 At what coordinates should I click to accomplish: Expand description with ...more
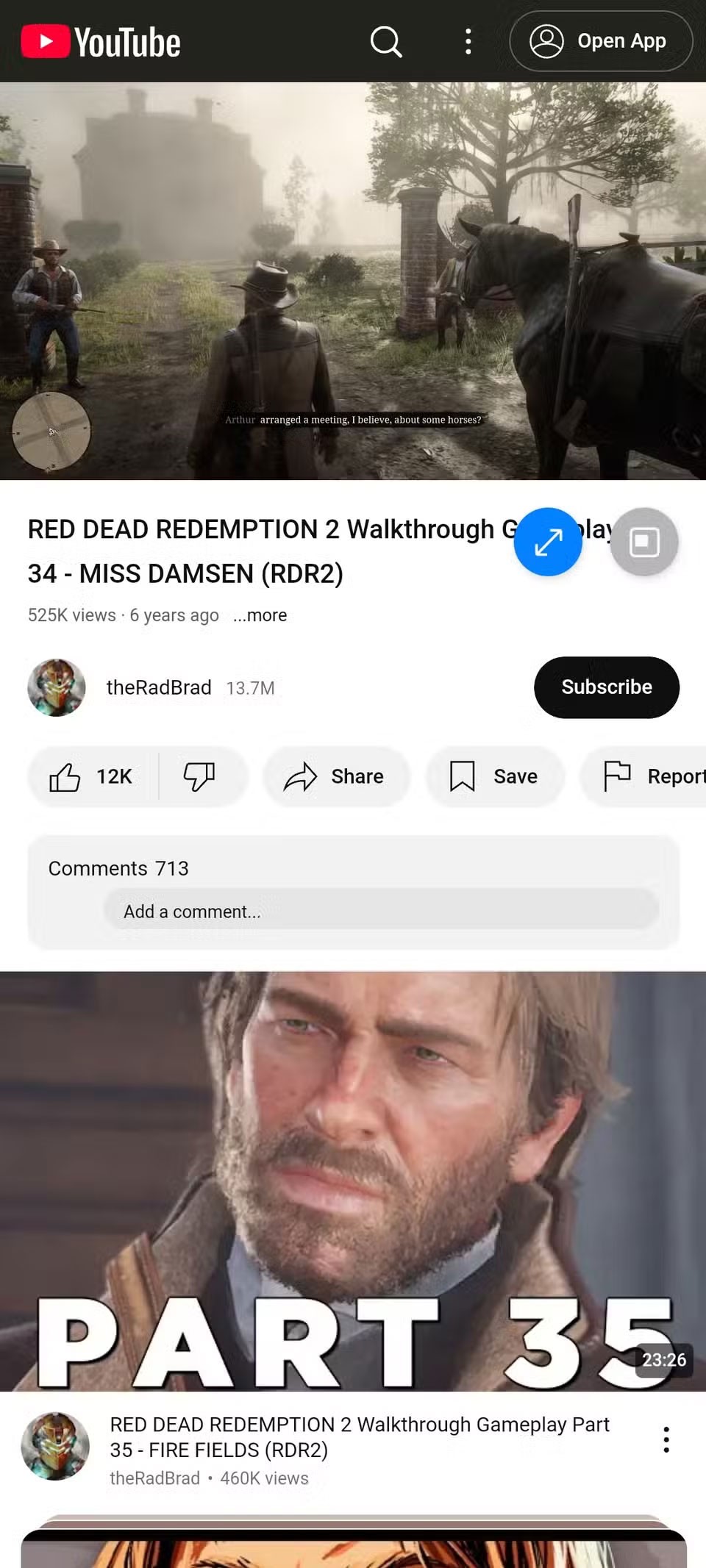pos(260,615)
